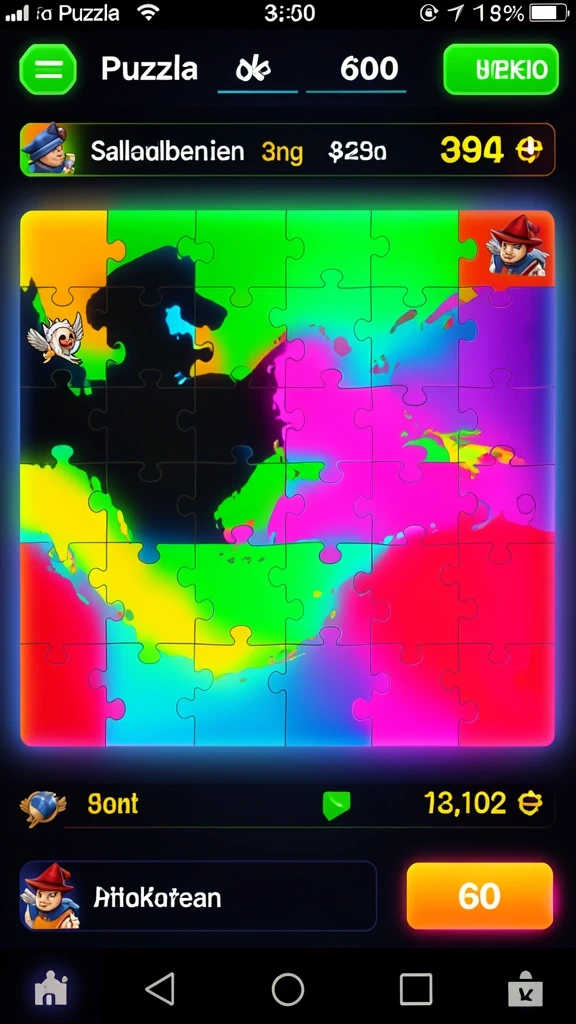Open recent apps with the square button
Viewport: 576px width, 1024px height.
click(416, 989)
